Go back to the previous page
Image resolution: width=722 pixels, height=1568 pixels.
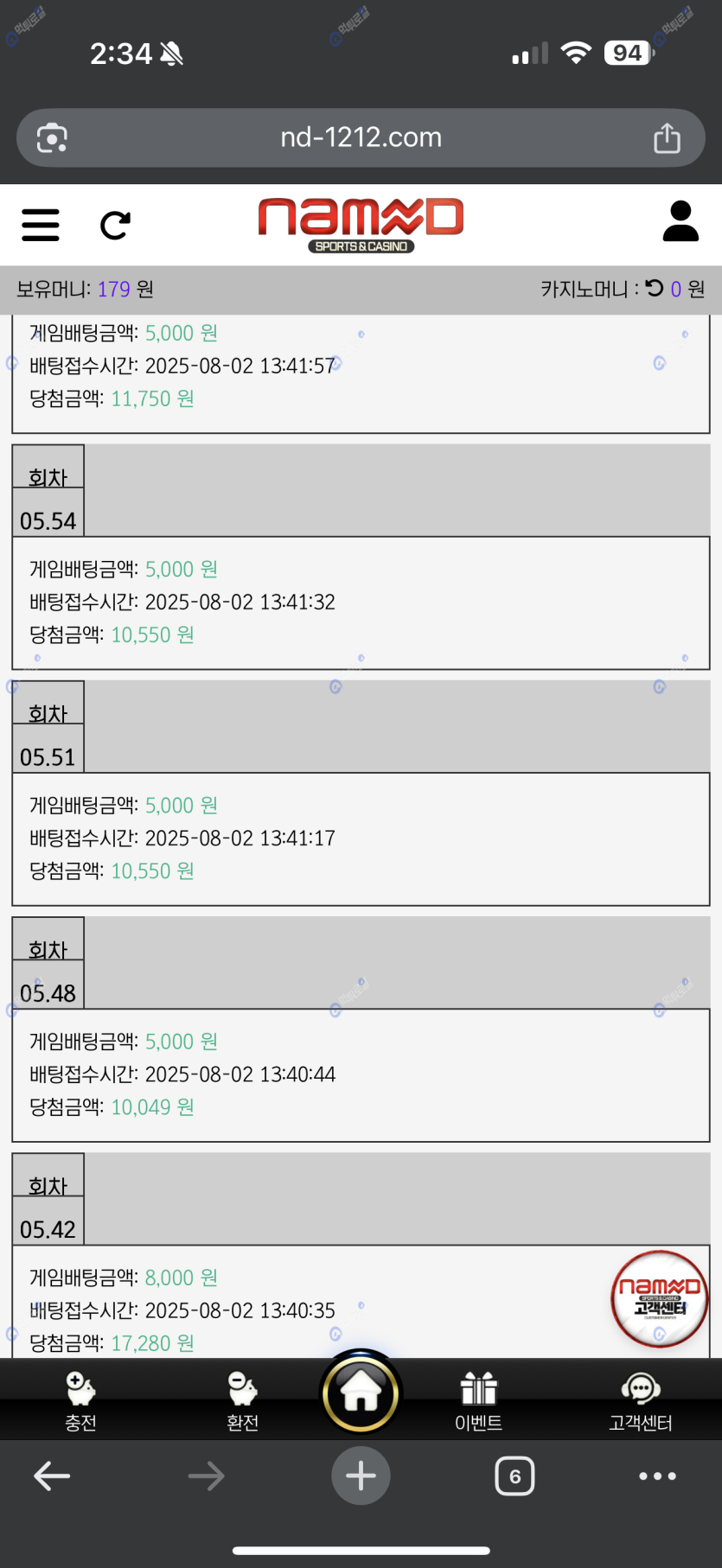click(x=52, y=1476)
